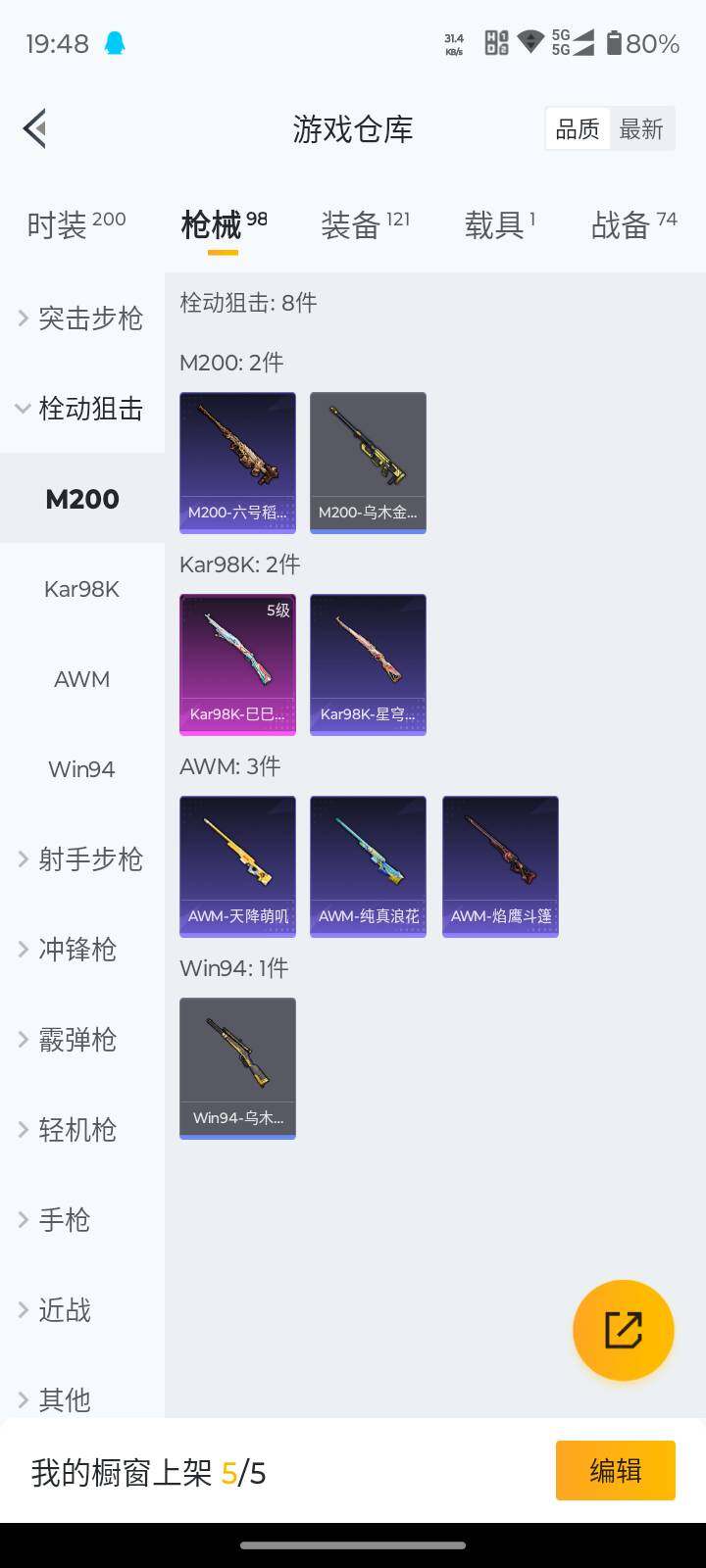Open the M200-六号稻 skin tile
706x1568 pixels.
pyautogui.click(x=237, y=463)
